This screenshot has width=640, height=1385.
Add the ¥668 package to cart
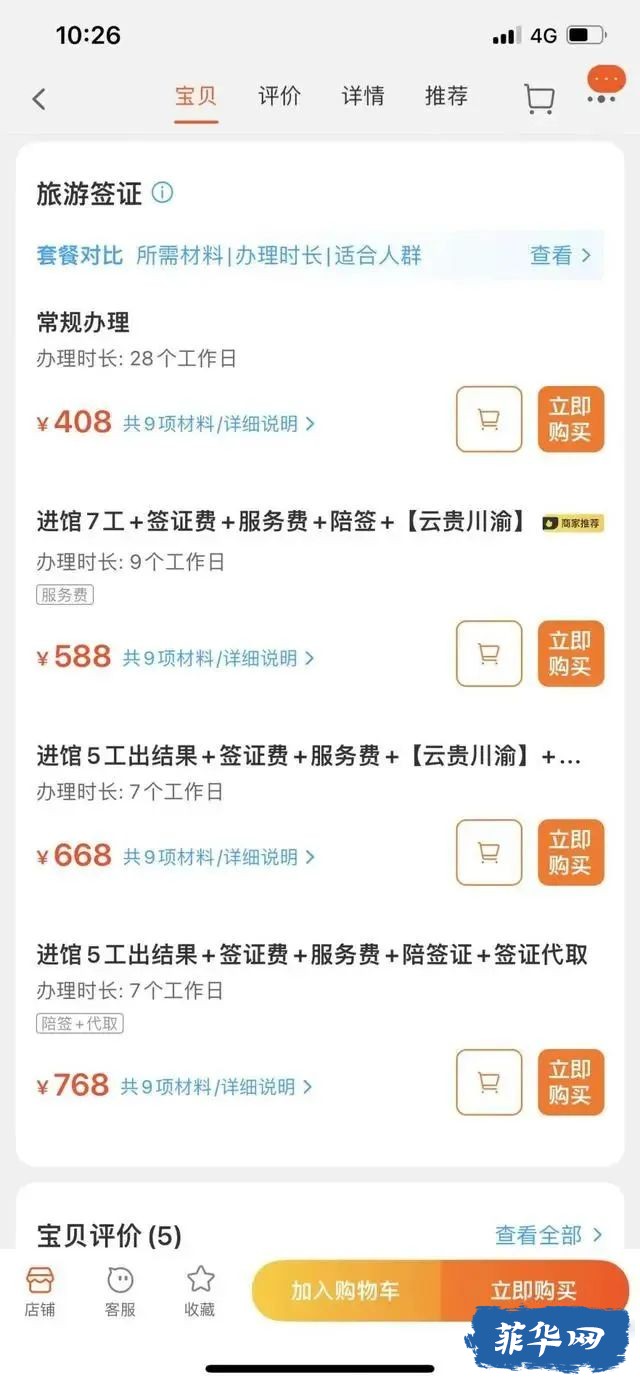click(x=489, y=852)
